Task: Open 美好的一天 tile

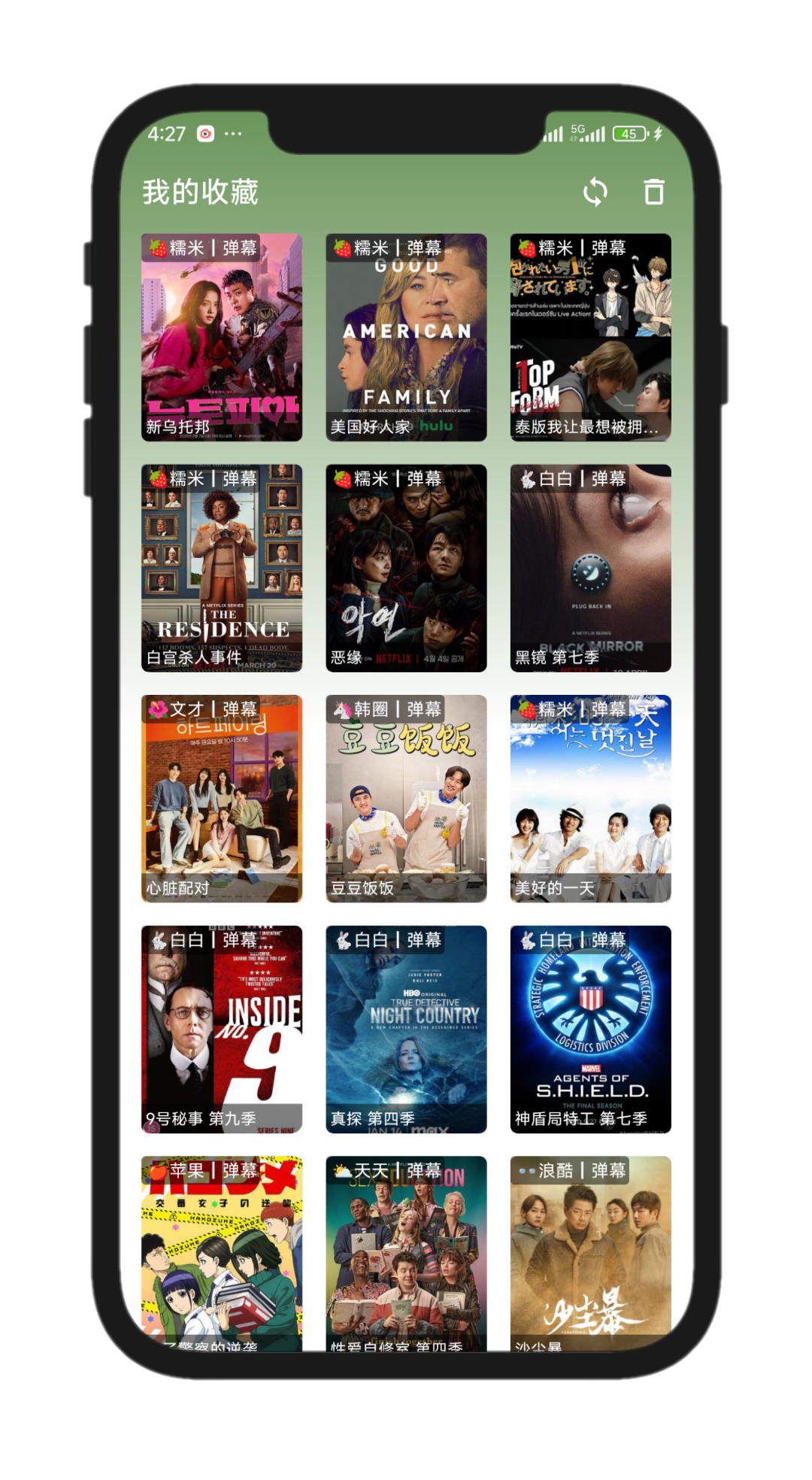Action: (x=590, y=799)
